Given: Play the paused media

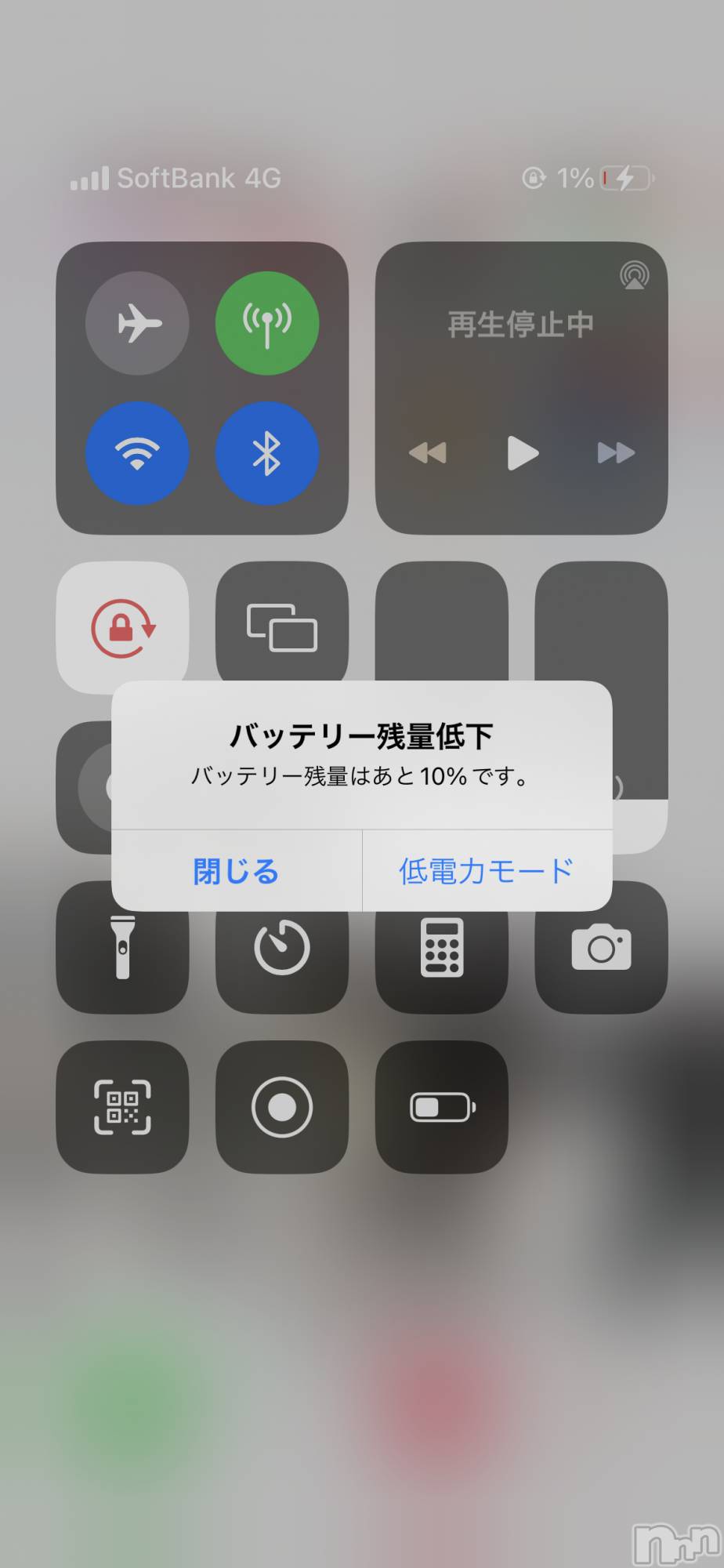Looking at the screenshot, I should (x=522, y=453).
